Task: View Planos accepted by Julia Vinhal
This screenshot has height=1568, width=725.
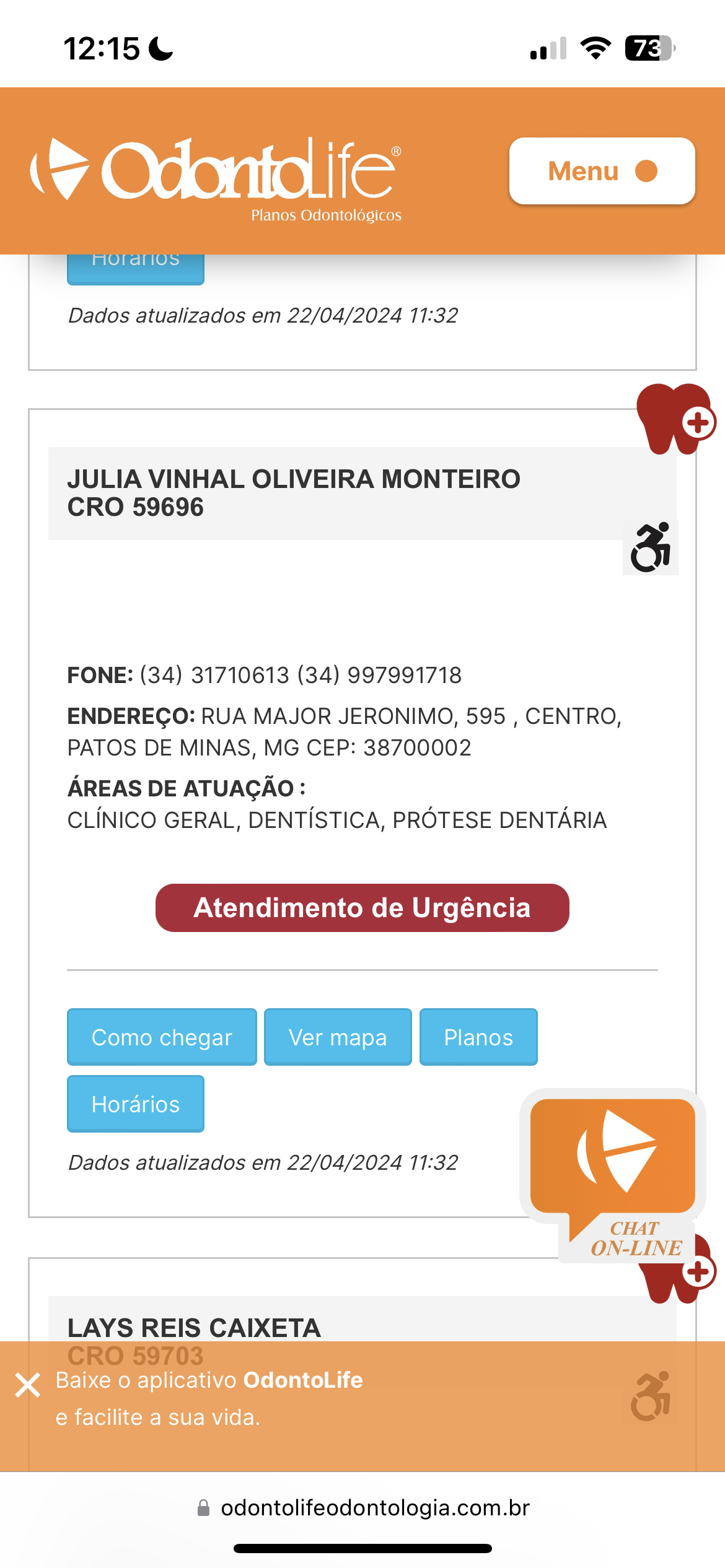Action: click(478, 1037)
